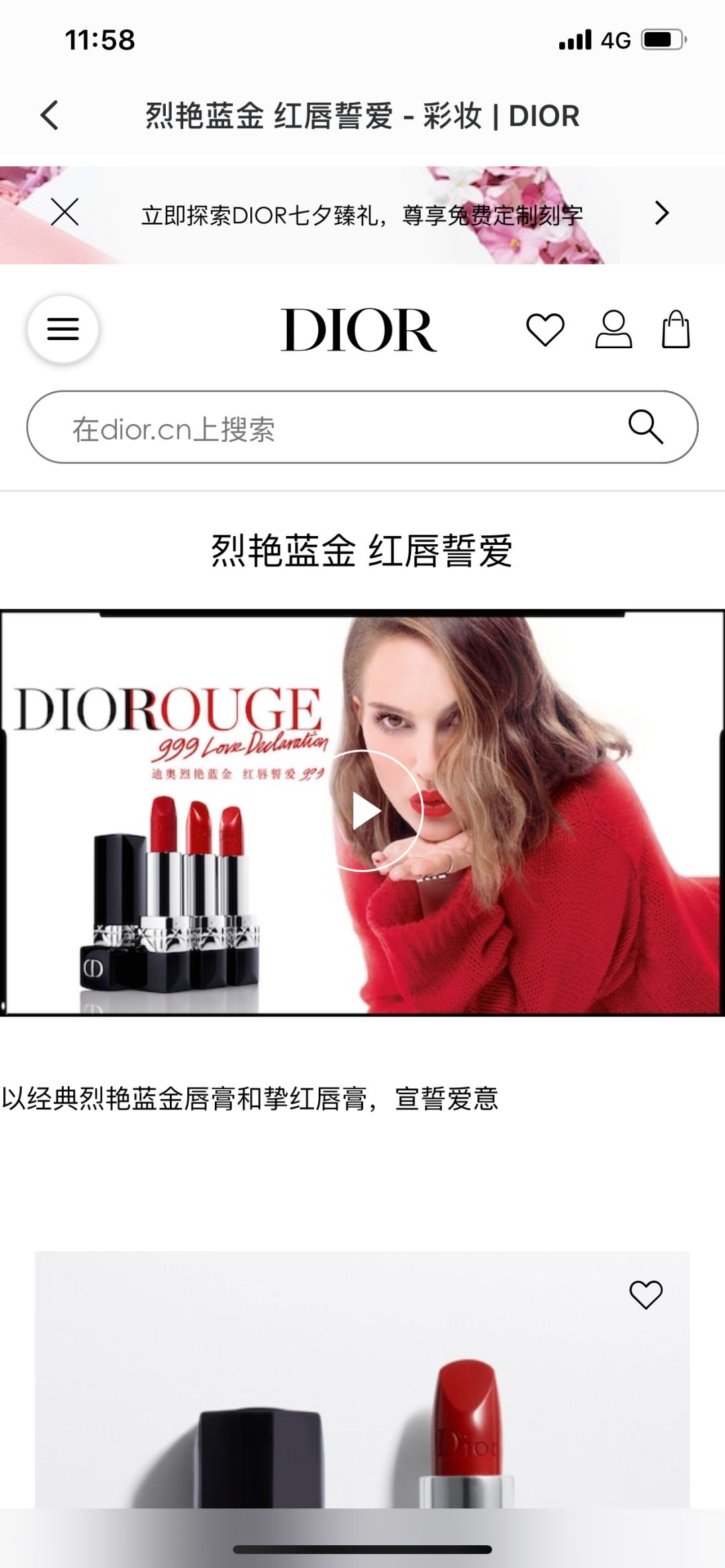
Task: Dismiss the Qixi promo banner with the X
Action: pos(65,215)
